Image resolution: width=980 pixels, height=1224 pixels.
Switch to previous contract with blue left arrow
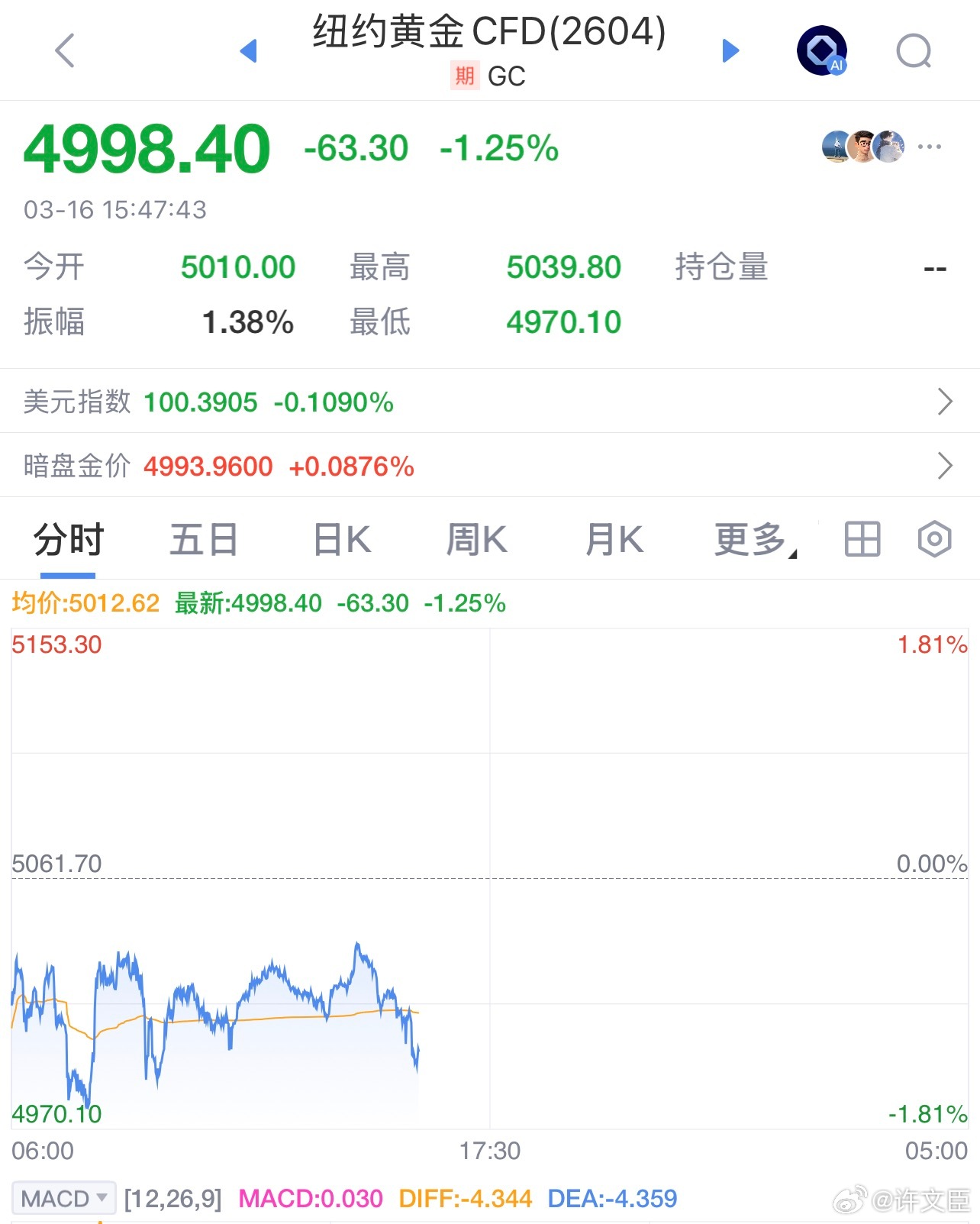(249, 51)
